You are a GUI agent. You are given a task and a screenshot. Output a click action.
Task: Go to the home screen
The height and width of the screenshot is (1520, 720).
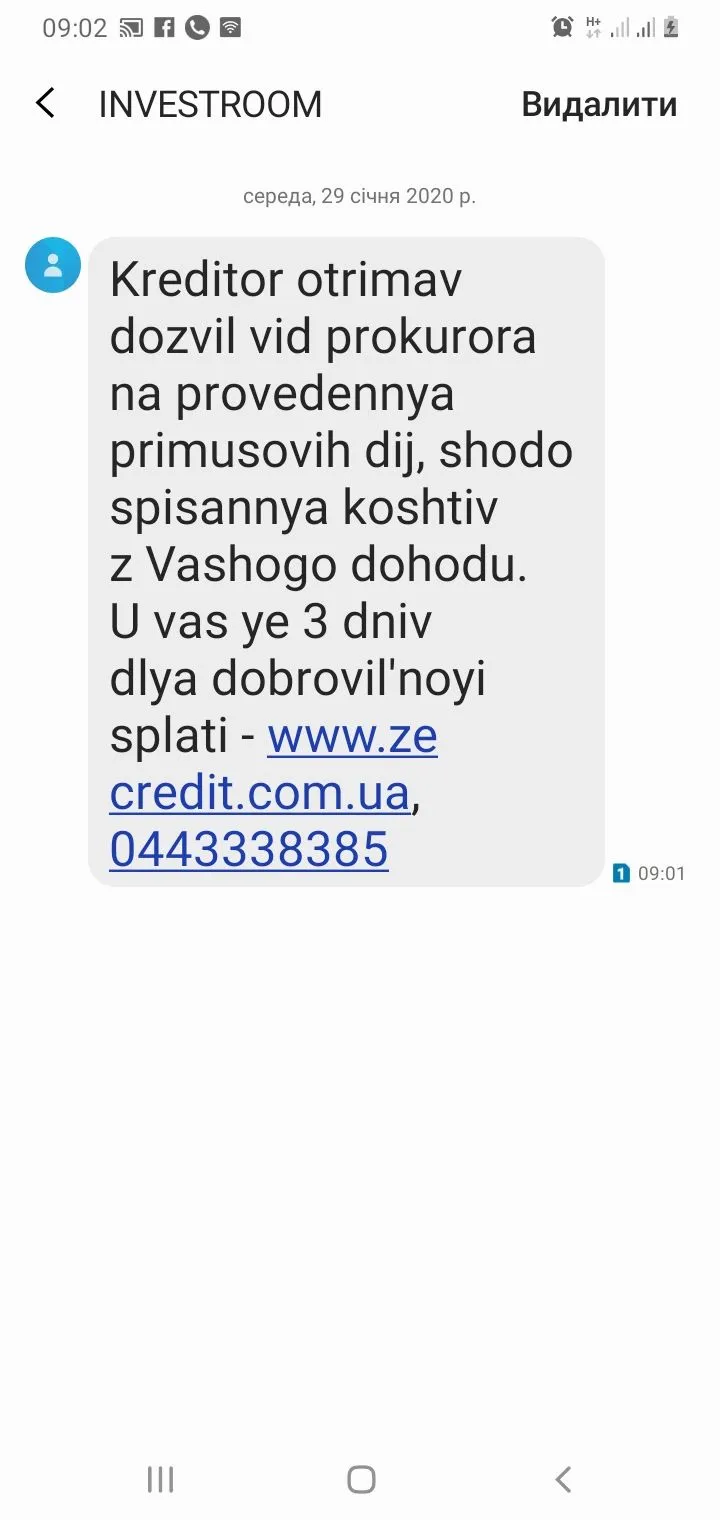361,1479
